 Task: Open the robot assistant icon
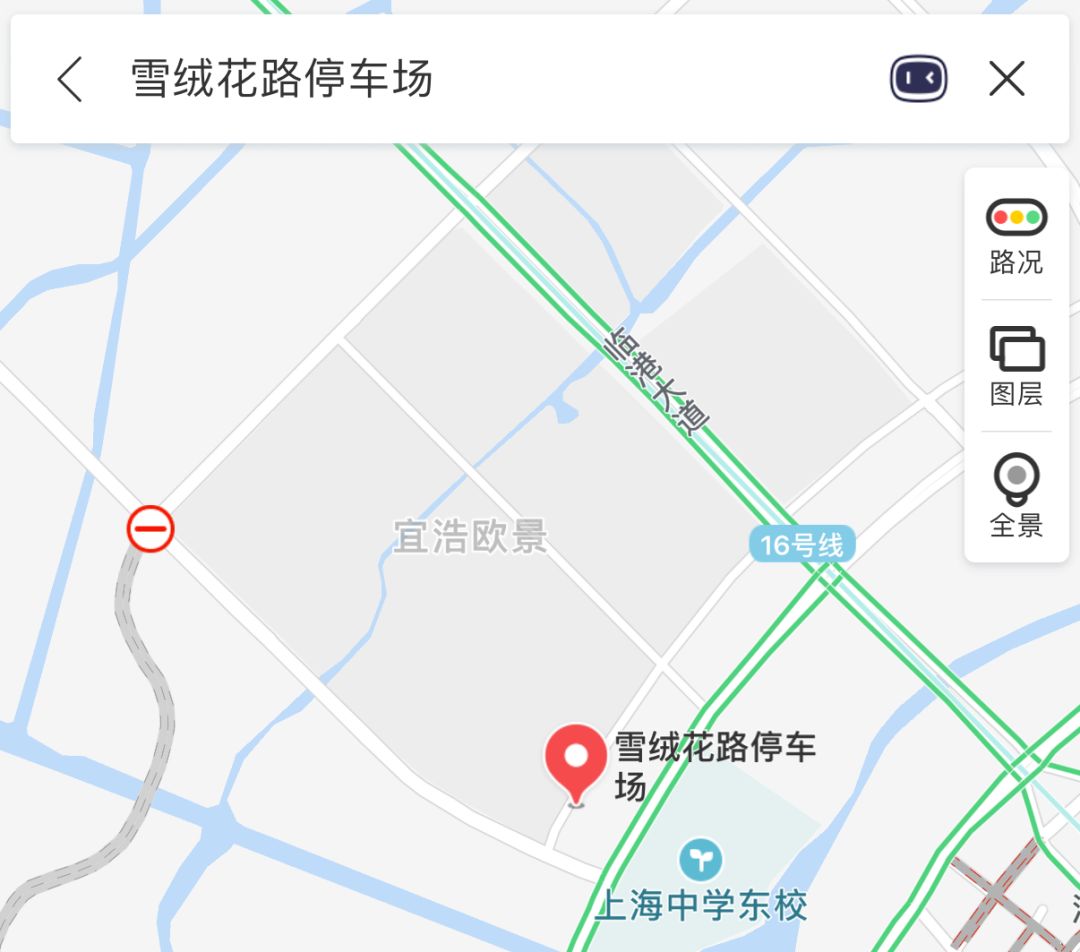(x=918, y=79)
